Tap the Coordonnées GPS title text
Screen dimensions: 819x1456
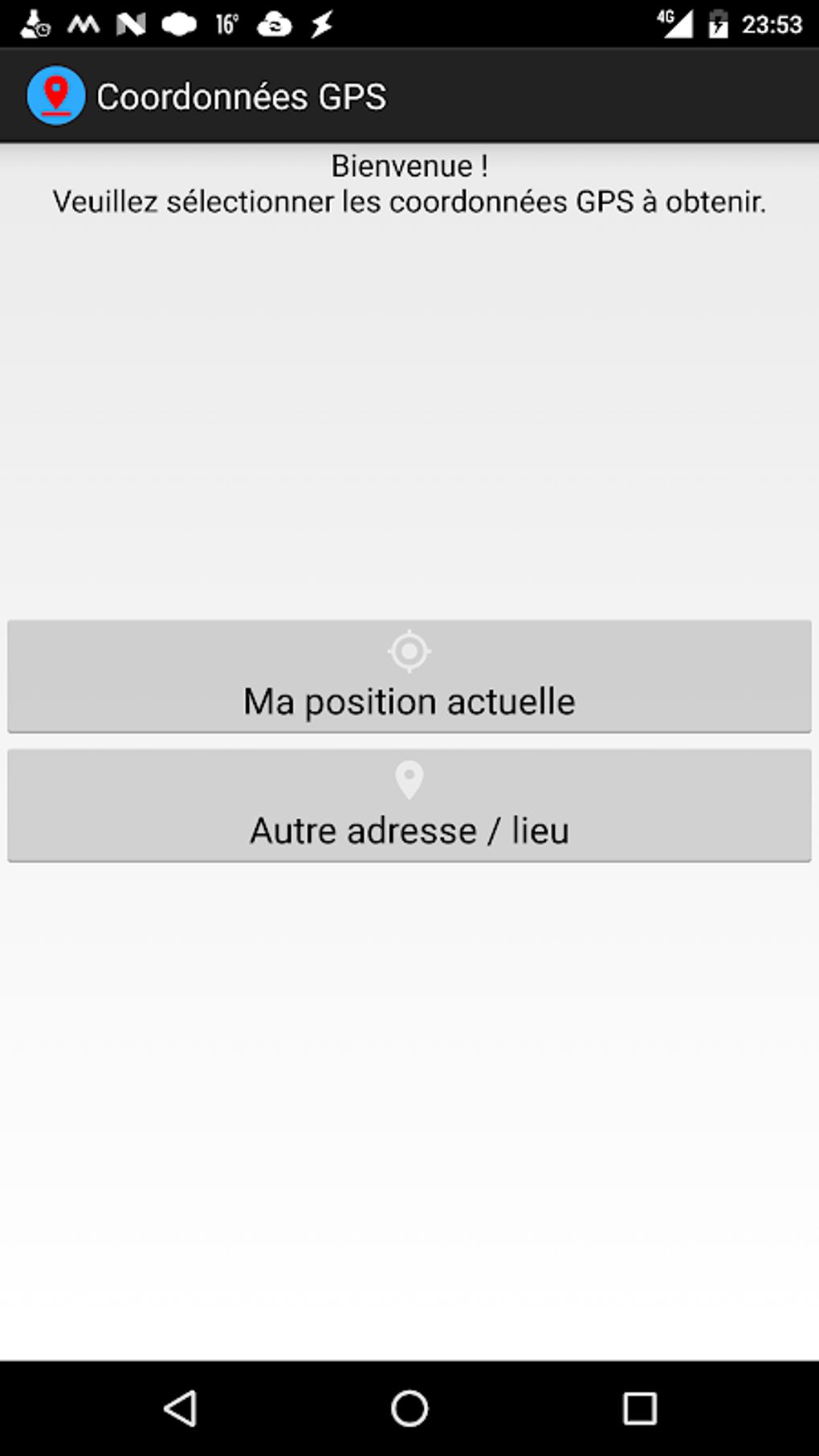tap(241, 95)
